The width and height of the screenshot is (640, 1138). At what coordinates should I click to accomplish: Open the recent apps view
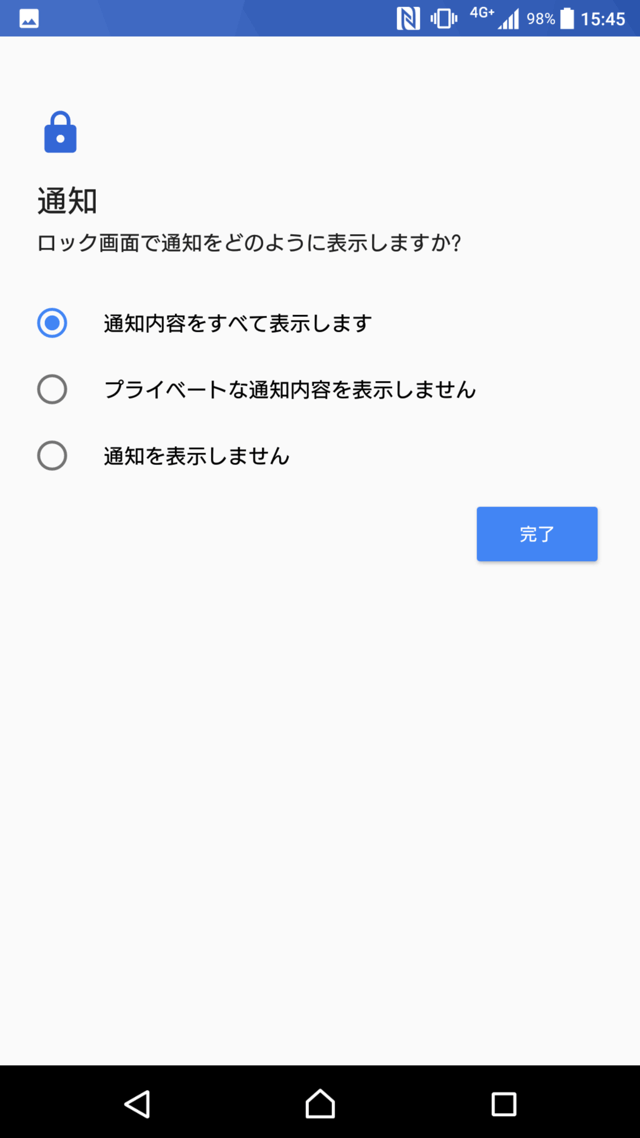503,1103
